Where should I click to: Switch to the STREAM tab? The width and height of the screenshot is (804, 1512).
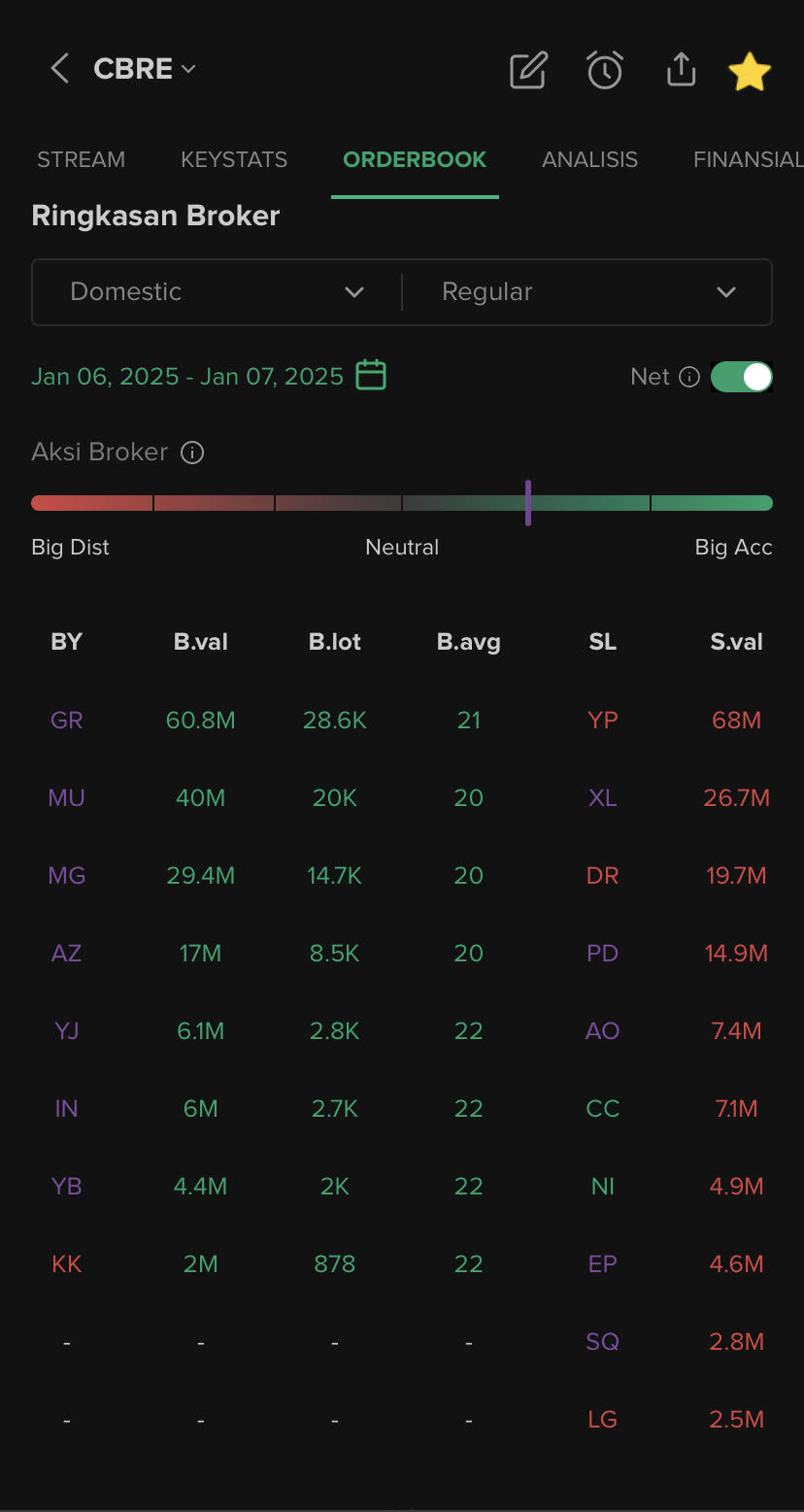[81, 159]
